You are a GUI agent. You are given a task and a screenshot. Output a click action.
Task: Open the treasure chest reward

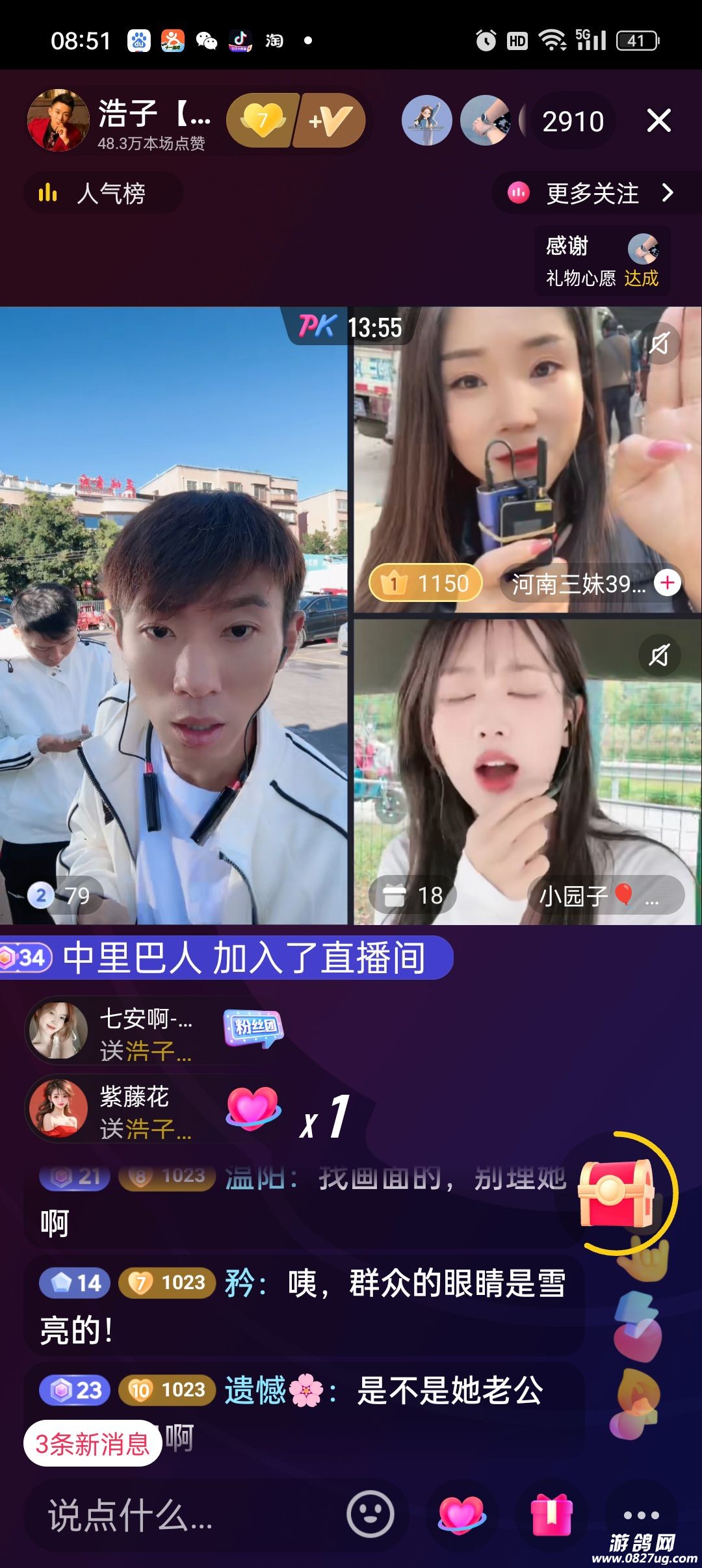(x=616, y=1193)
